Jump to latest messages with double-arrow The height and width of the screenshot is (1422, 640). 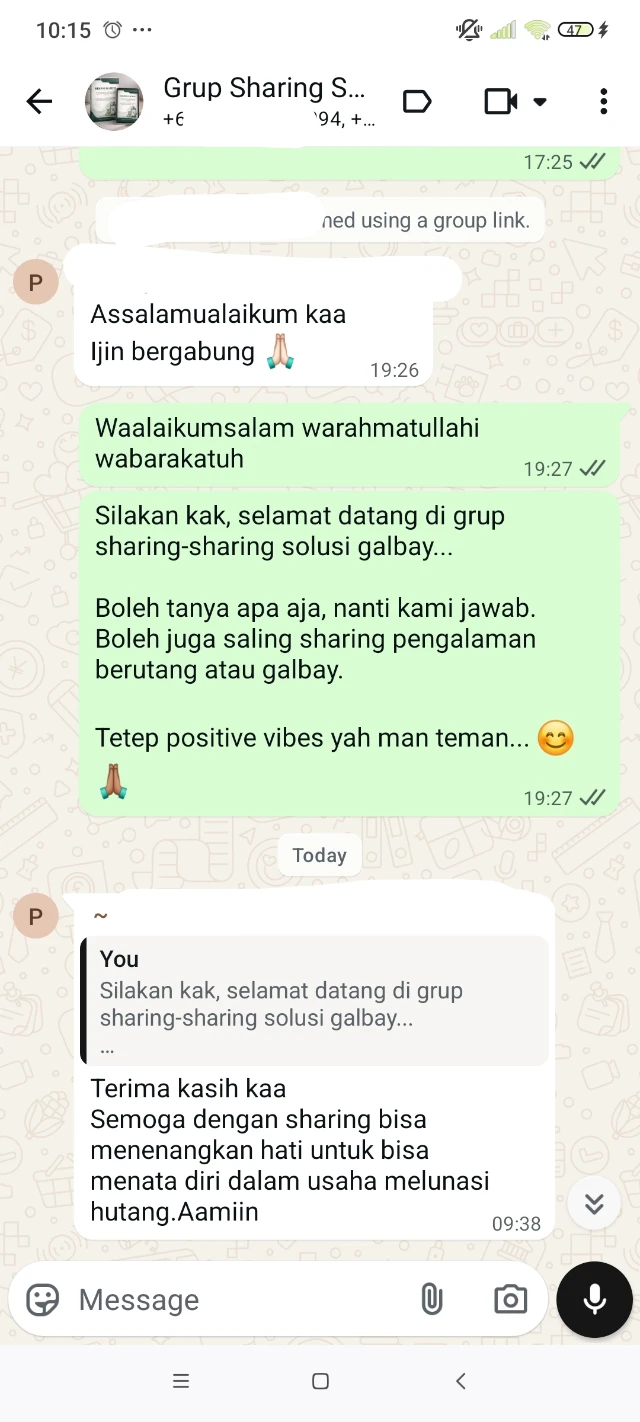tap(594, 1204)
